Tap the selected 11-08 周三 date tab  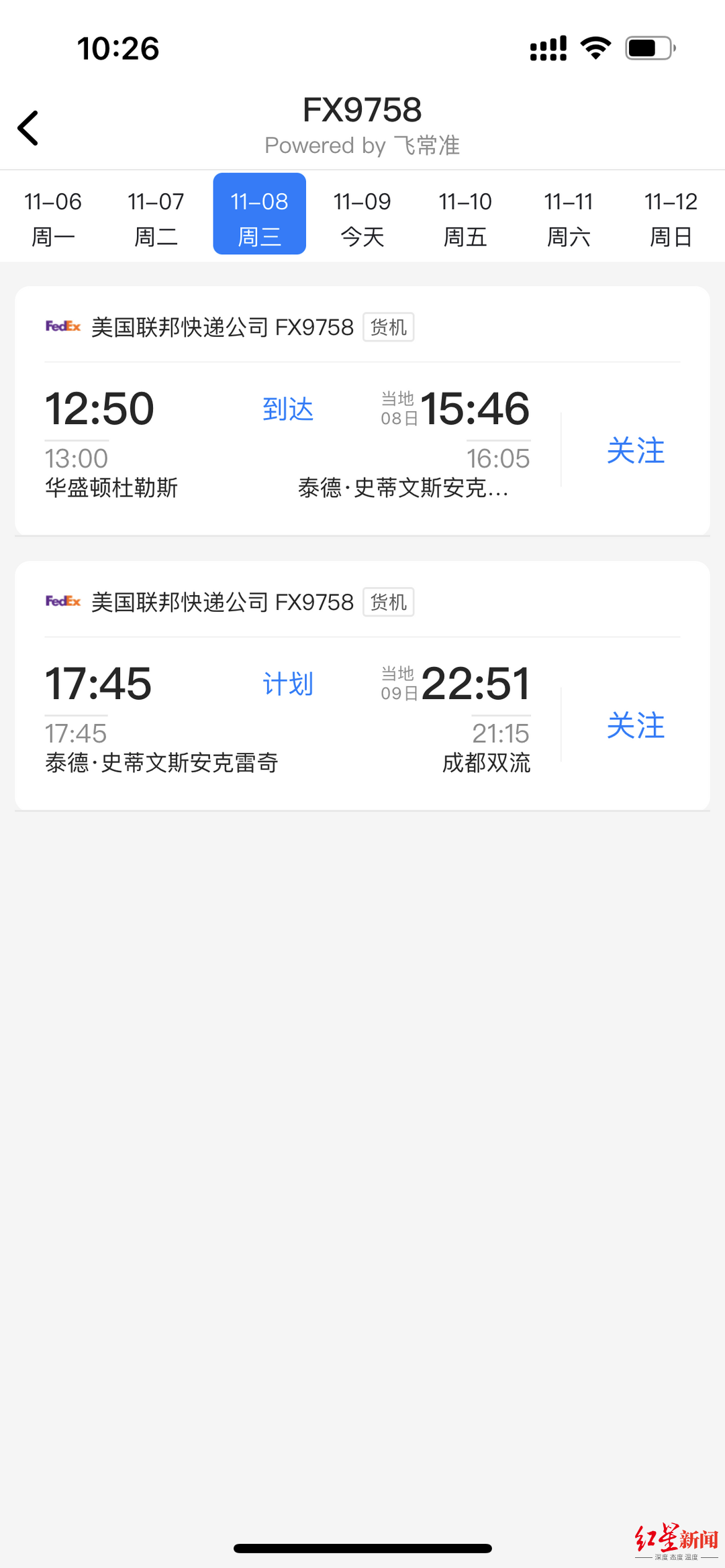click(x=259, y=215)
